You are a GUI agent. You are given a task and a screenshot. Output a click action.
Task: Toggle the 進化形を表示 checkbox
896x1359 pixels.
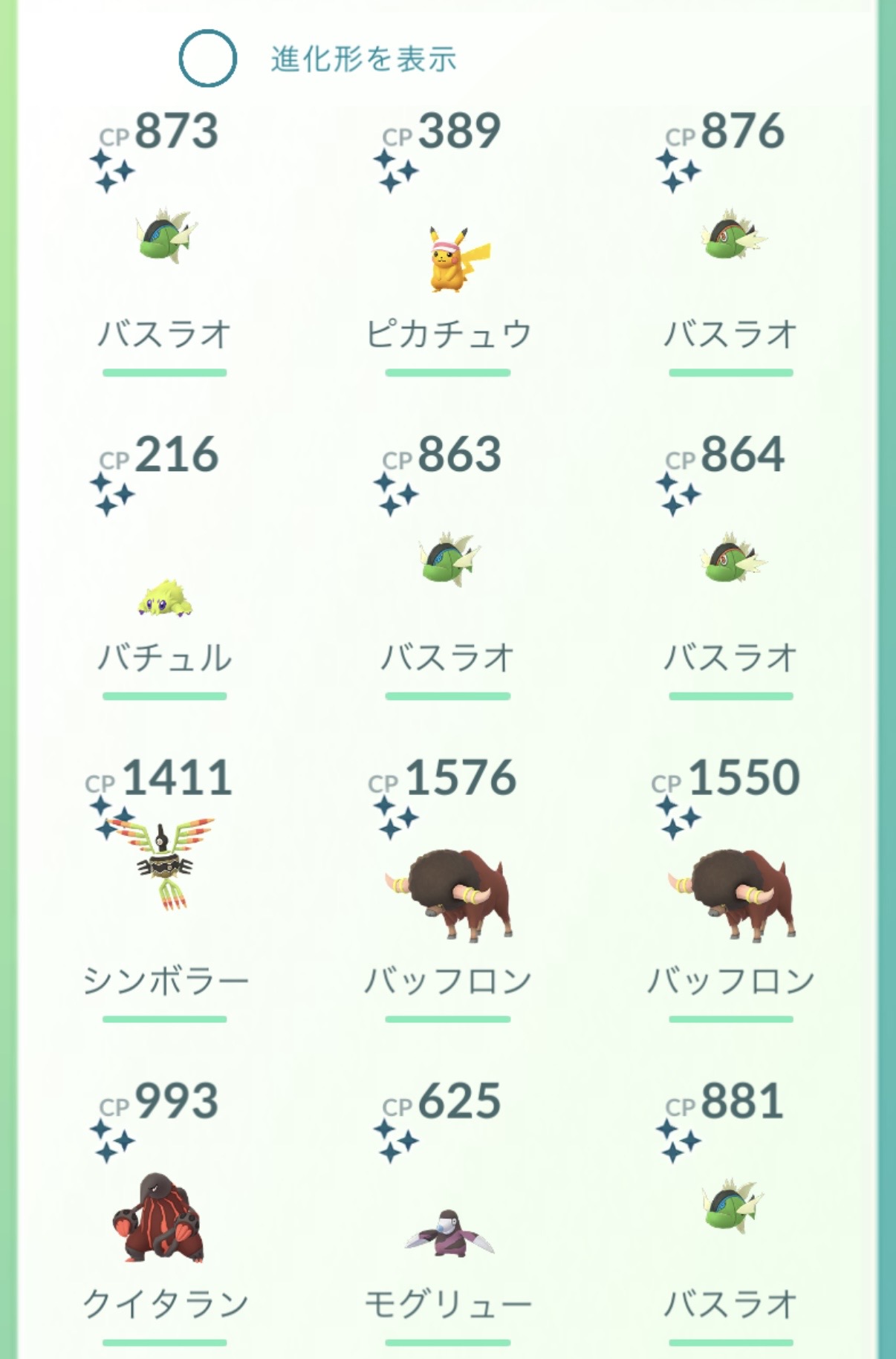tap(208, 59)
